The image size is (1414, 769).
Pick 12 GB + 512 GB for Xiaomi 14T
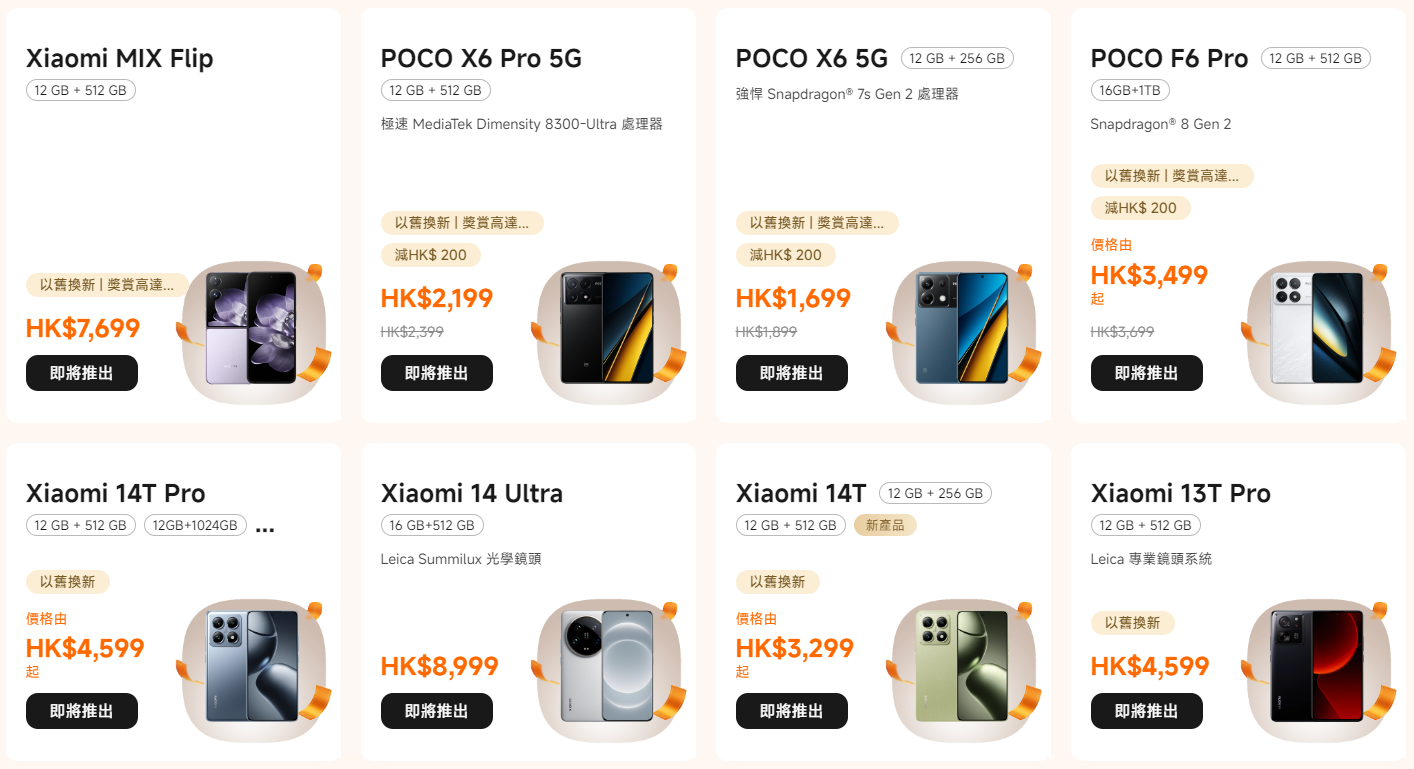[790, 525]
